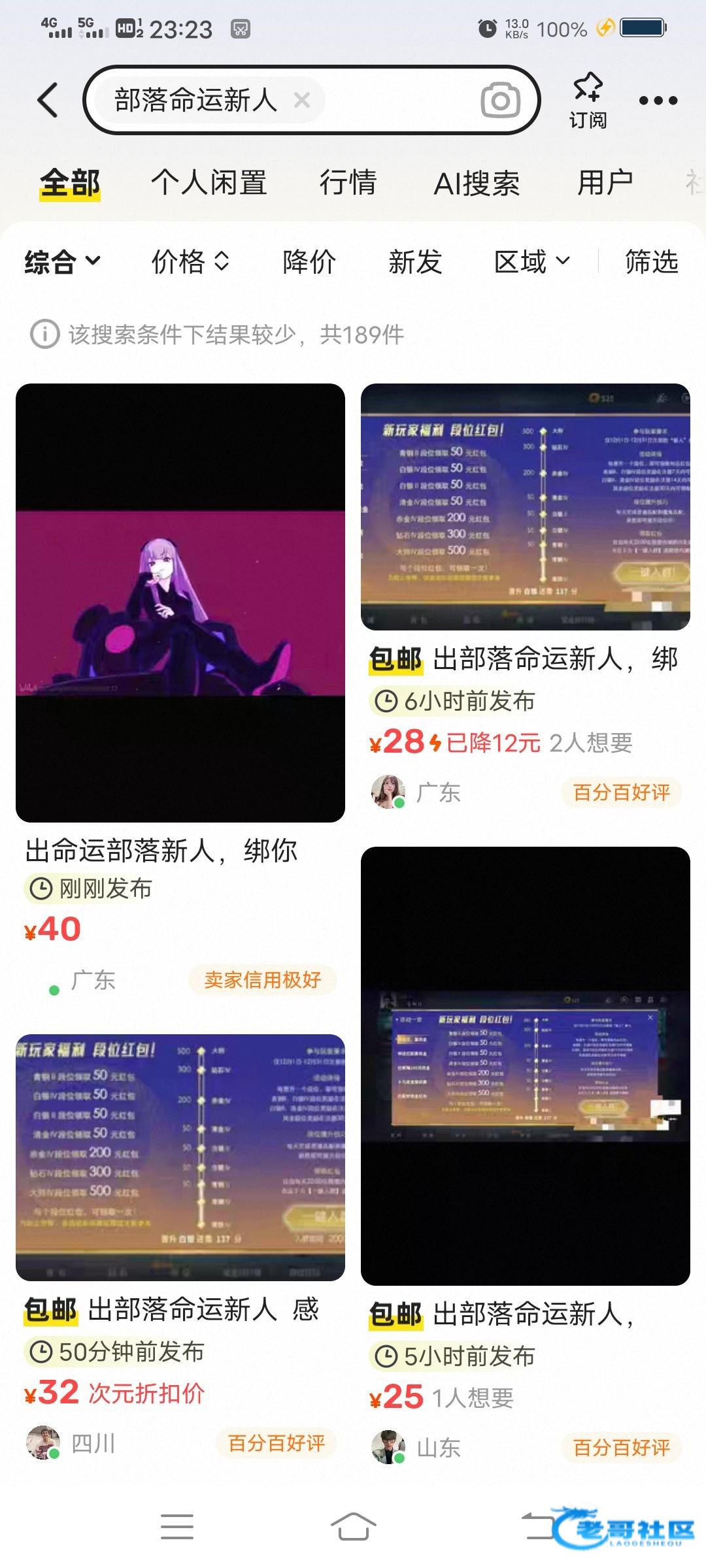This screenshot has width=706, height=1568.
Task: Open the 筛选 filter panel
Action: click(x=651, y=261)
